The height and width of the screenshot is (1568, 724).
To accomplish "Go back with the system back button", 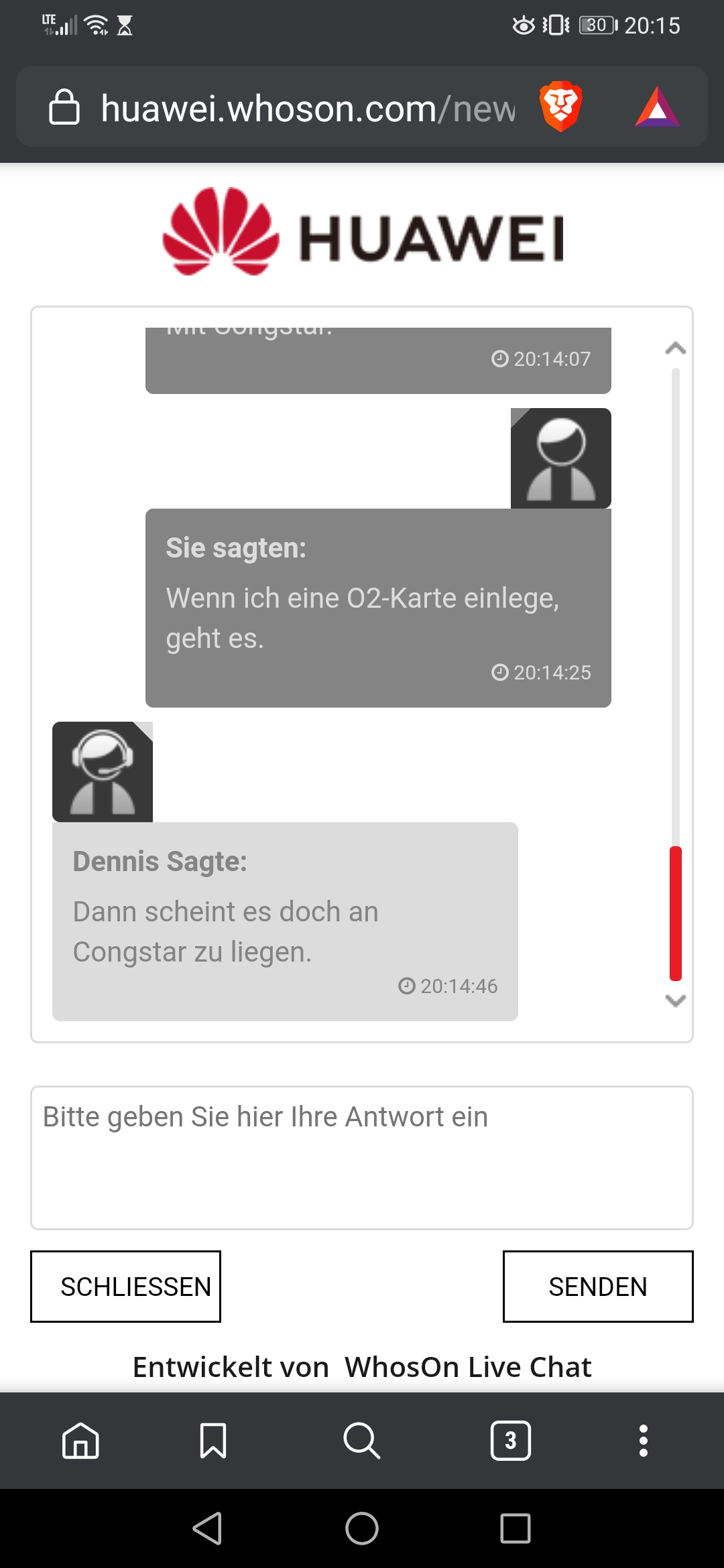I will pyautogui.click(x=208, y=1528).
